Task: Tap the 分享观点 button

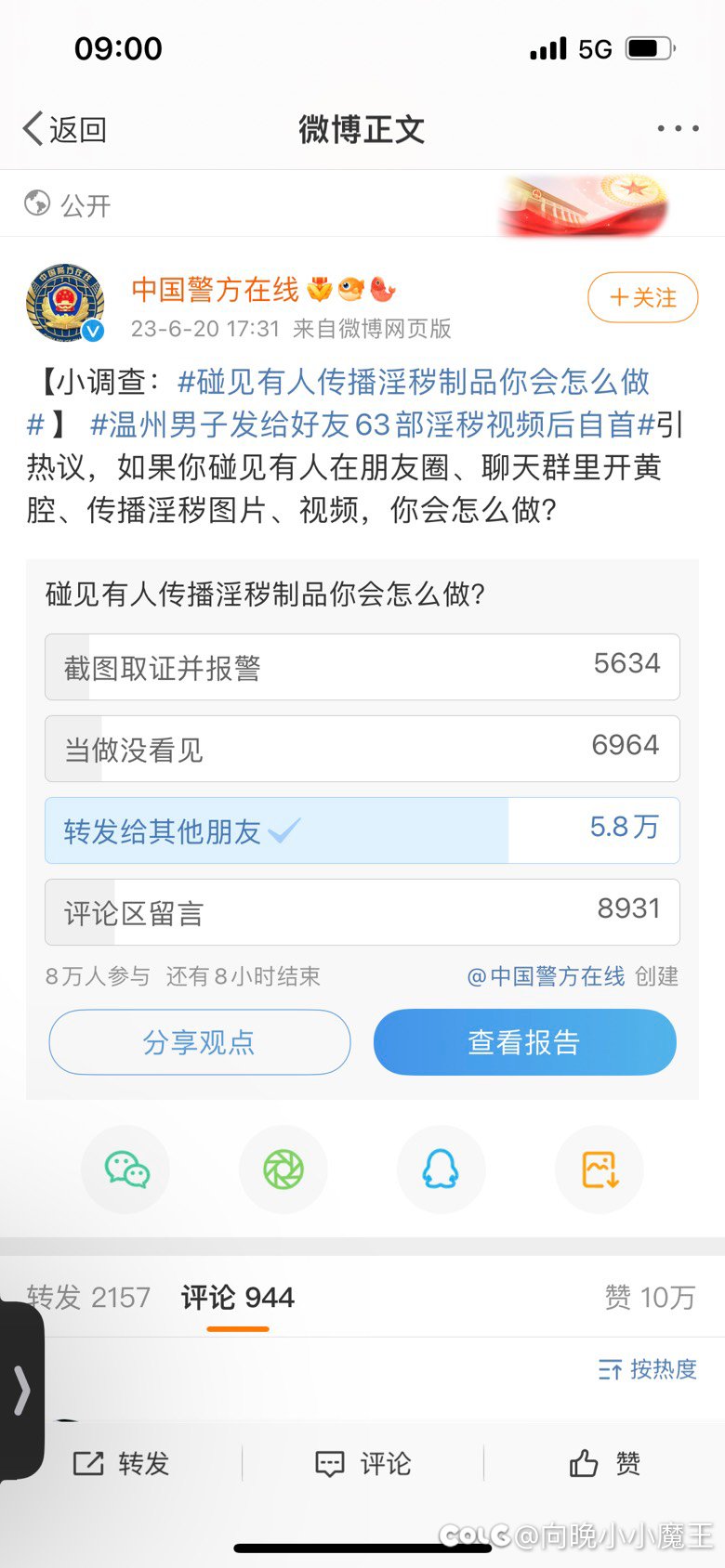Action: click(199, 1042)
